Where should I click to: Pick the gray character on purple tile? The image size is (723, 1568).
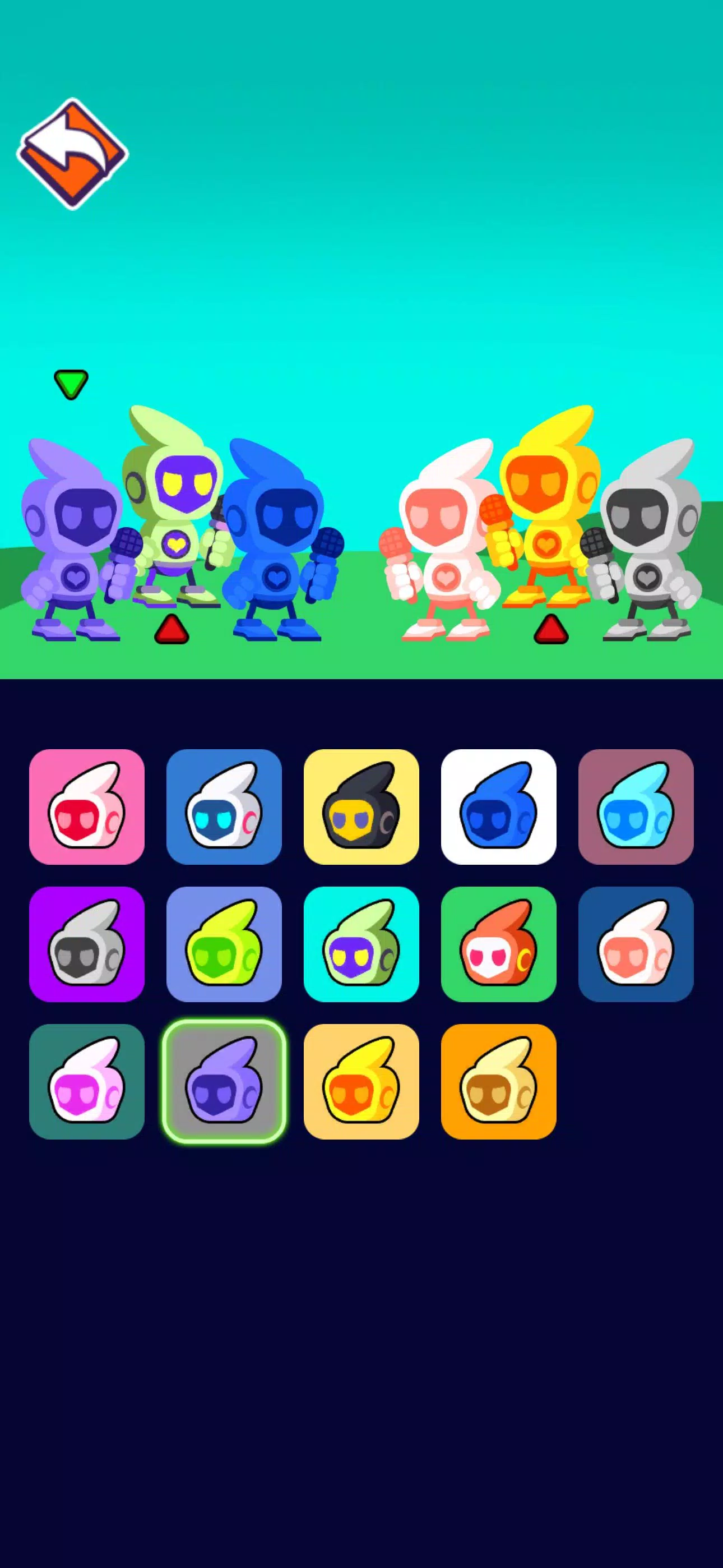87,944
